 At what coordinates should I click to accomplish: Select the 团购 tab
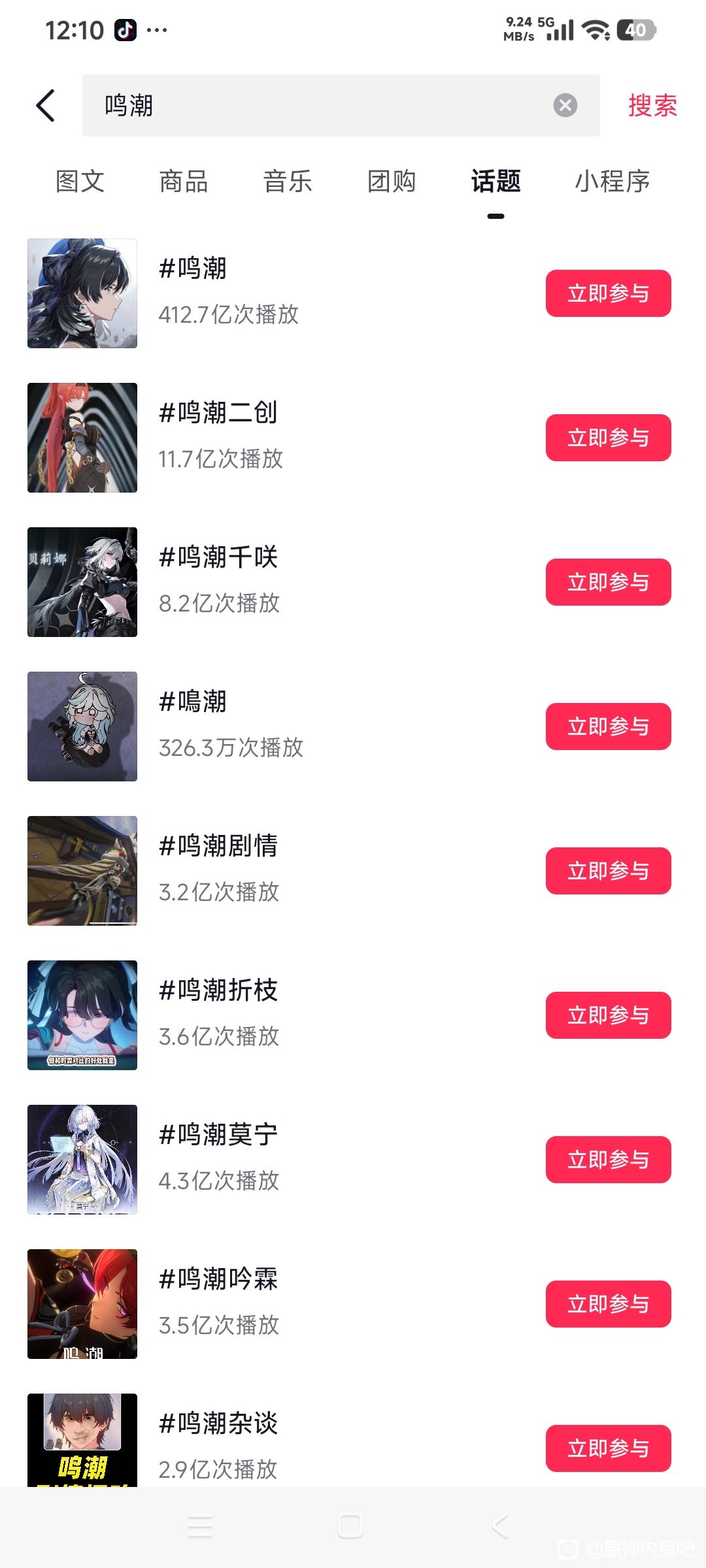click(x=392, y=181)
